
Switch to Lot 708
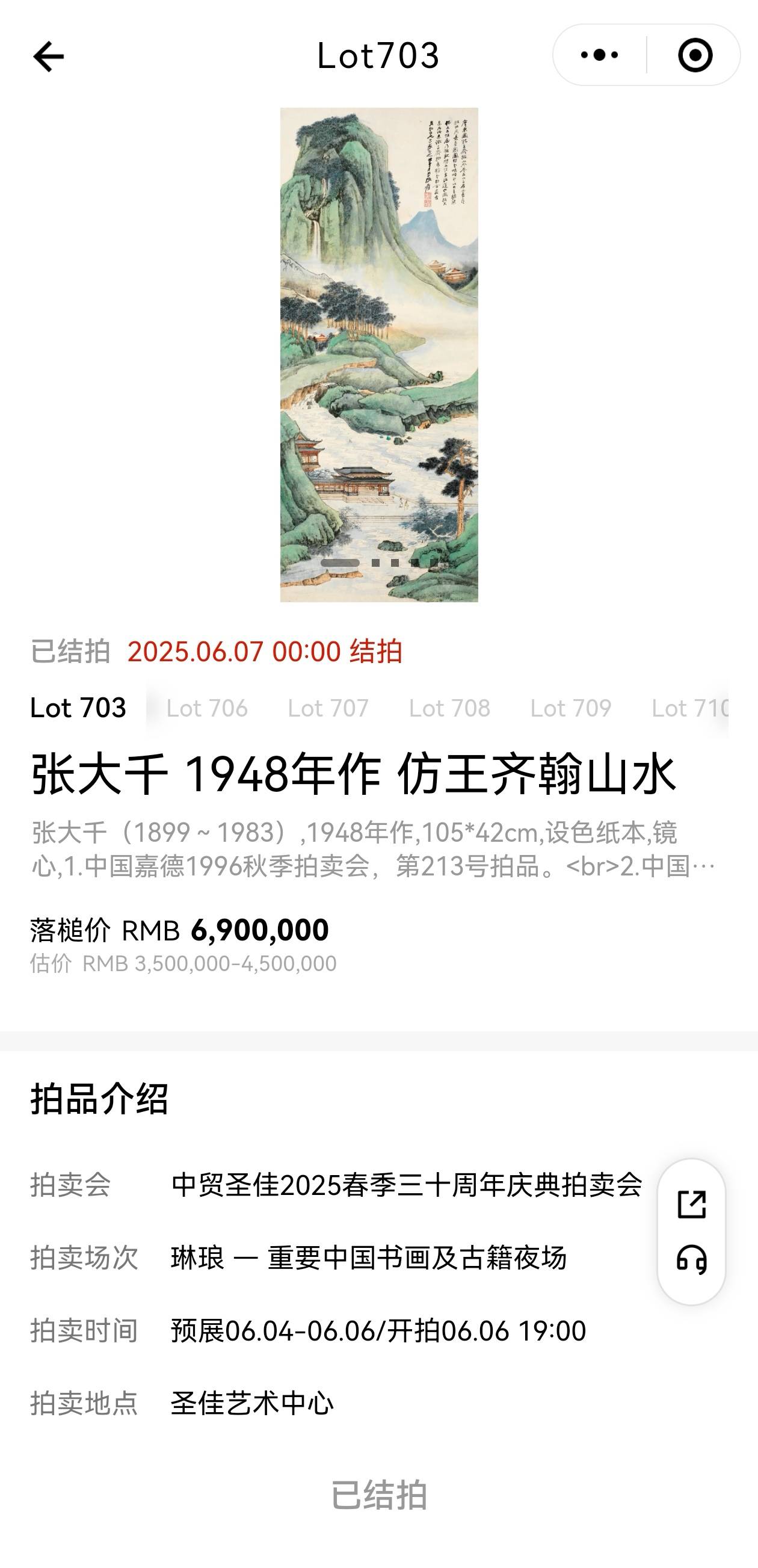449,709
